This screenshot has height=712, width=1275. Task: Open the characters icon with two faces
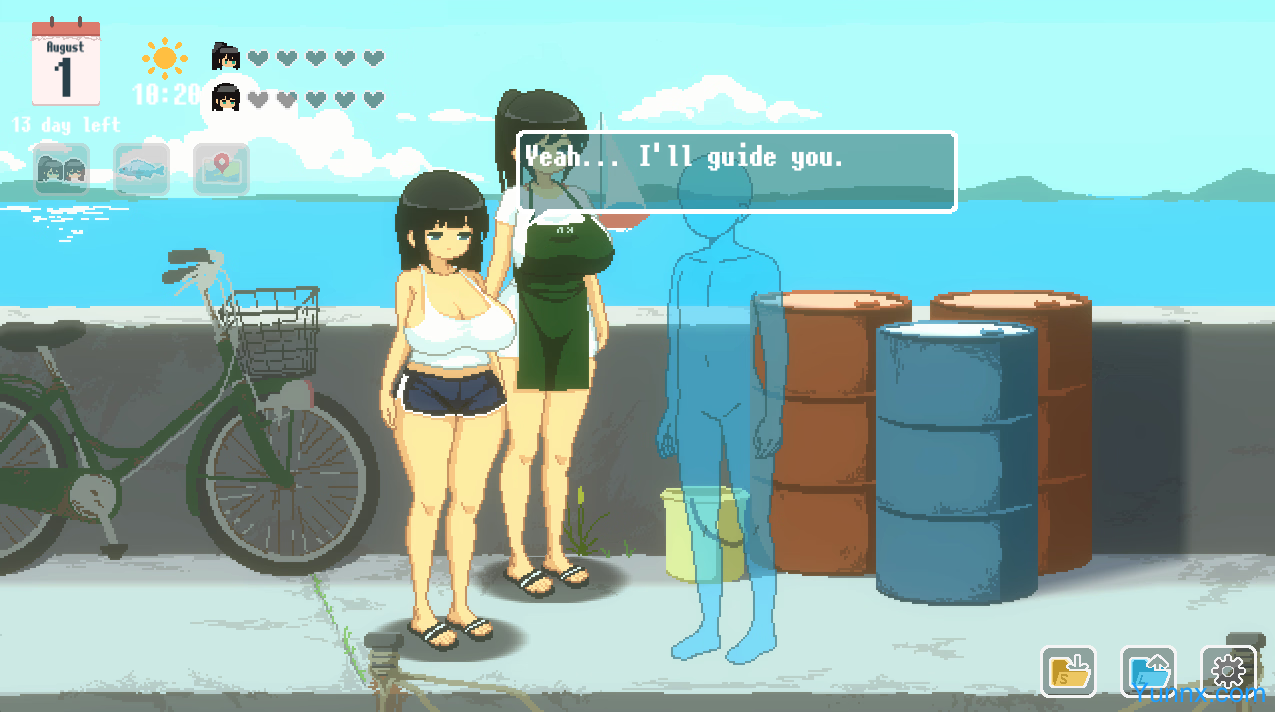pyautogui.click(x=62, y=170)
